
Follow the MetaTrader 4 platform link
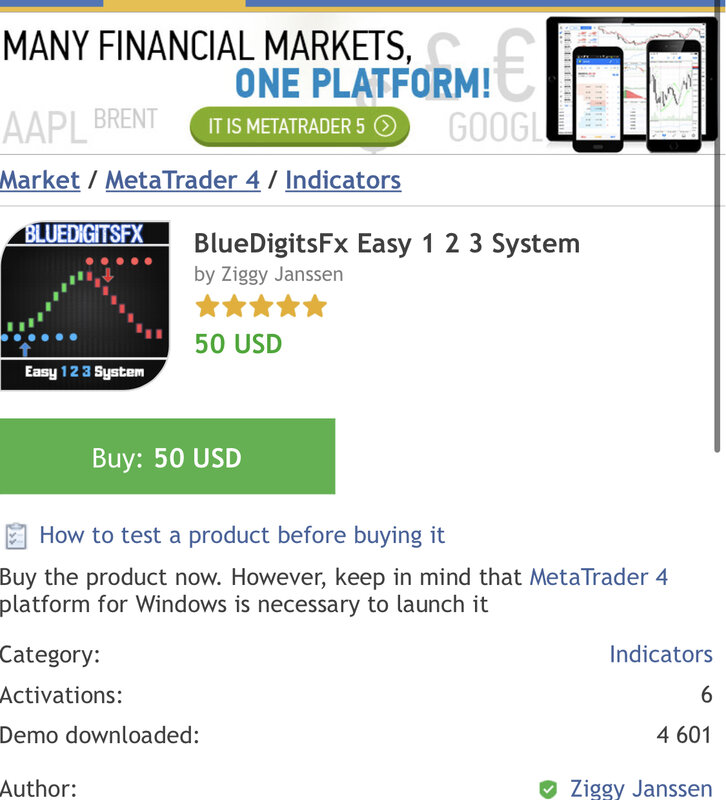pyautogui.click(x=598, y=577)
